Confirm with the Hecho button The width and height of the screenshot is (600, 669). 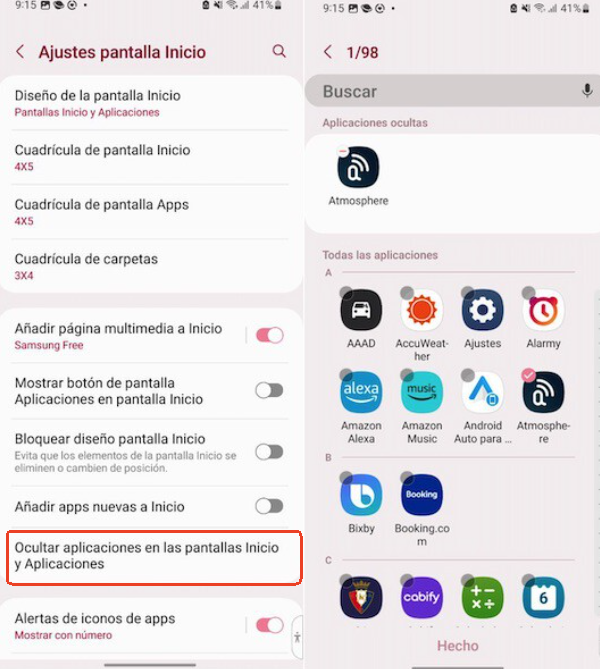pos(457,646)
